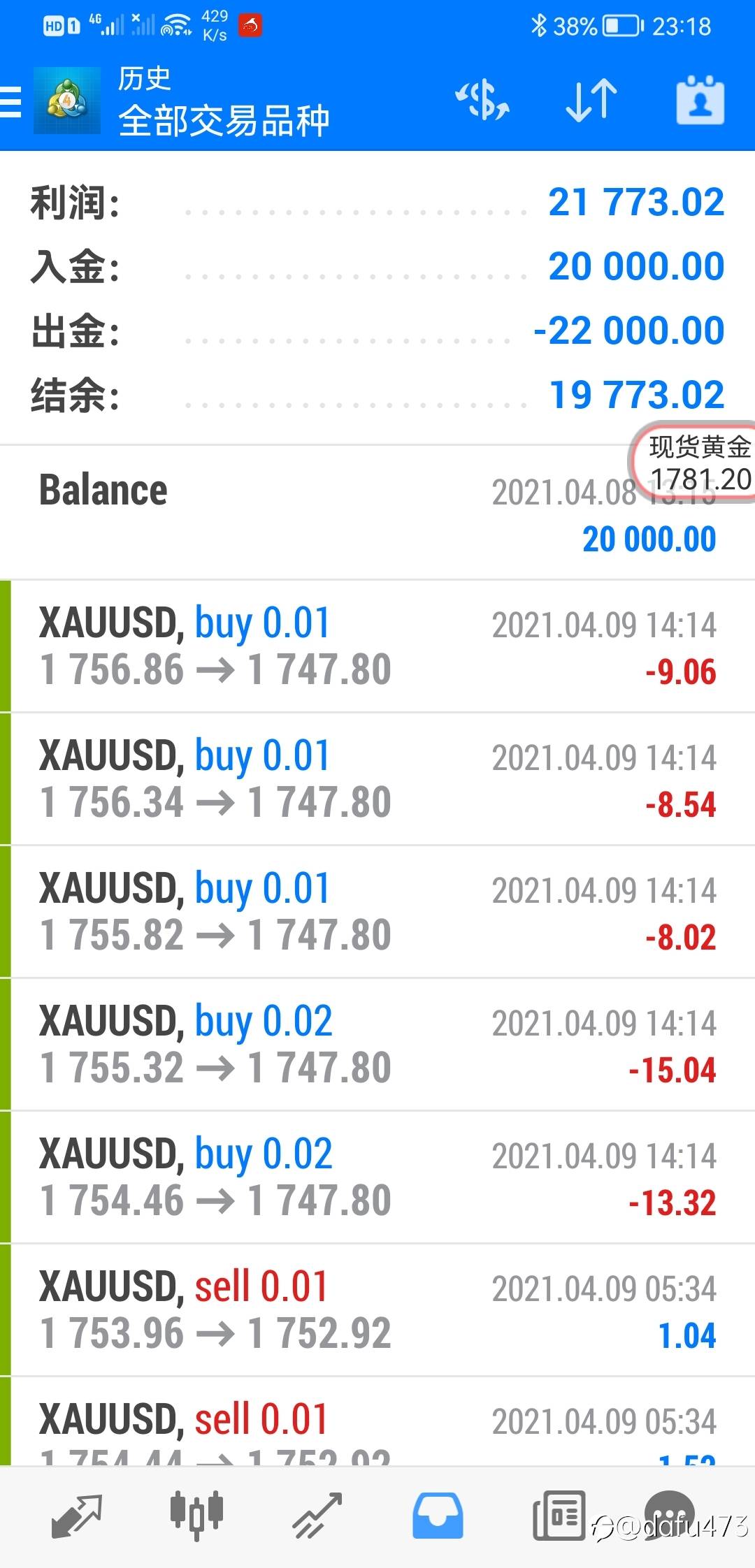The image size is (755, 1568).
Task: Open the calendar date range picker
Action: click(x=700, y=101)
